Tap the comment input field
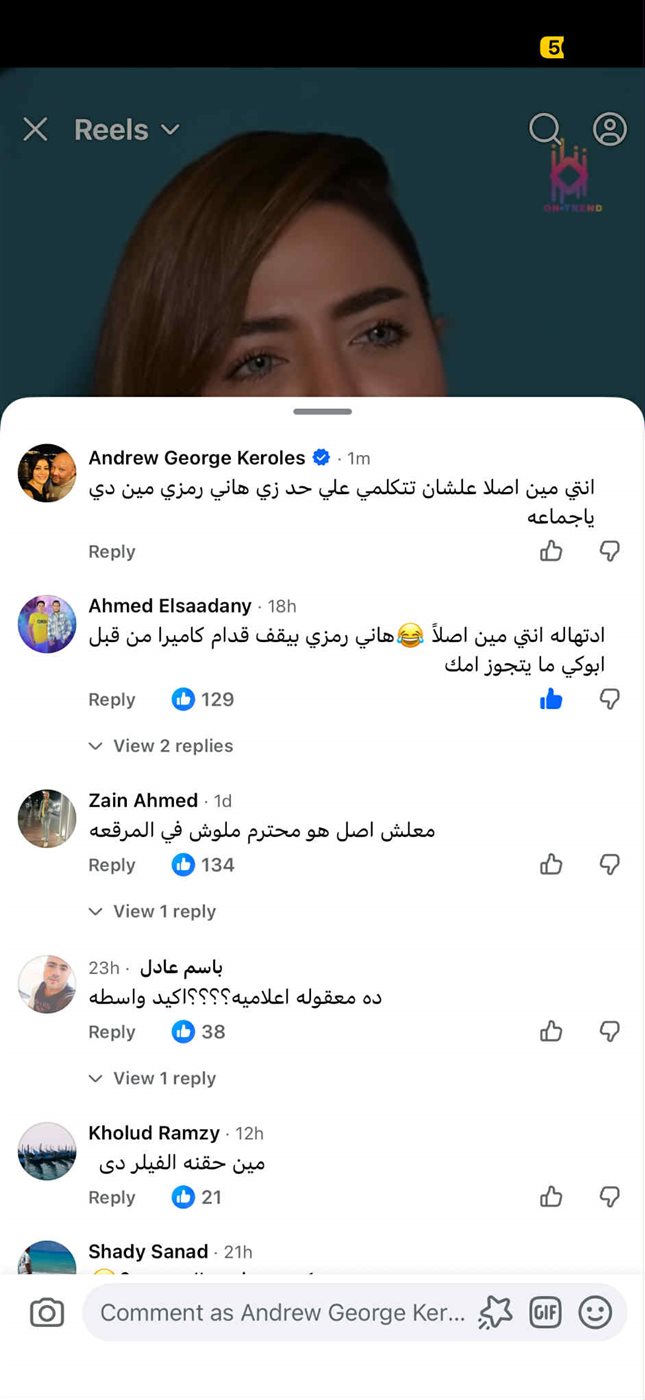Image resolution: width=645 pixels, height=1400 pixels. tap(282, 1313)
